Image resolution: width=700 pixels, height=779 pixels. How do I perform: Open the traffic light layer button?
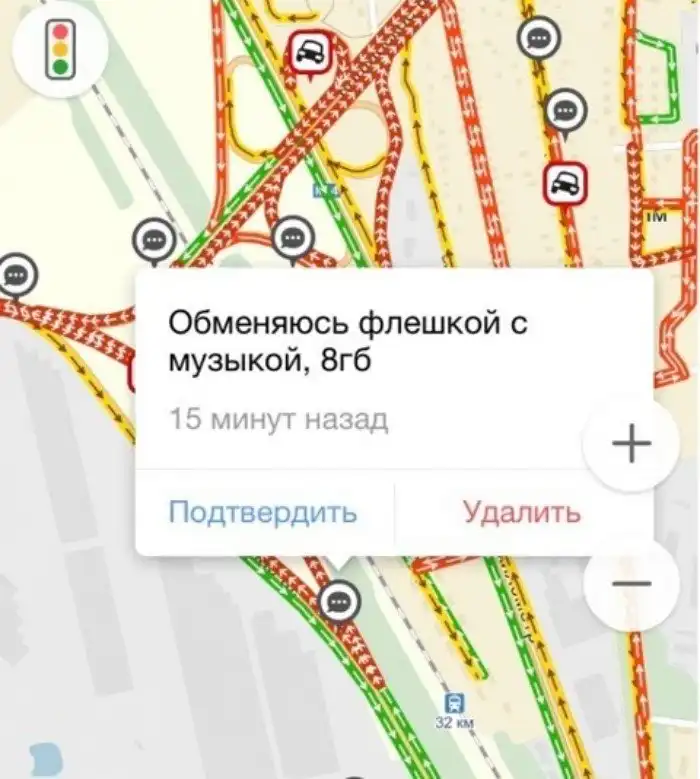60,50
